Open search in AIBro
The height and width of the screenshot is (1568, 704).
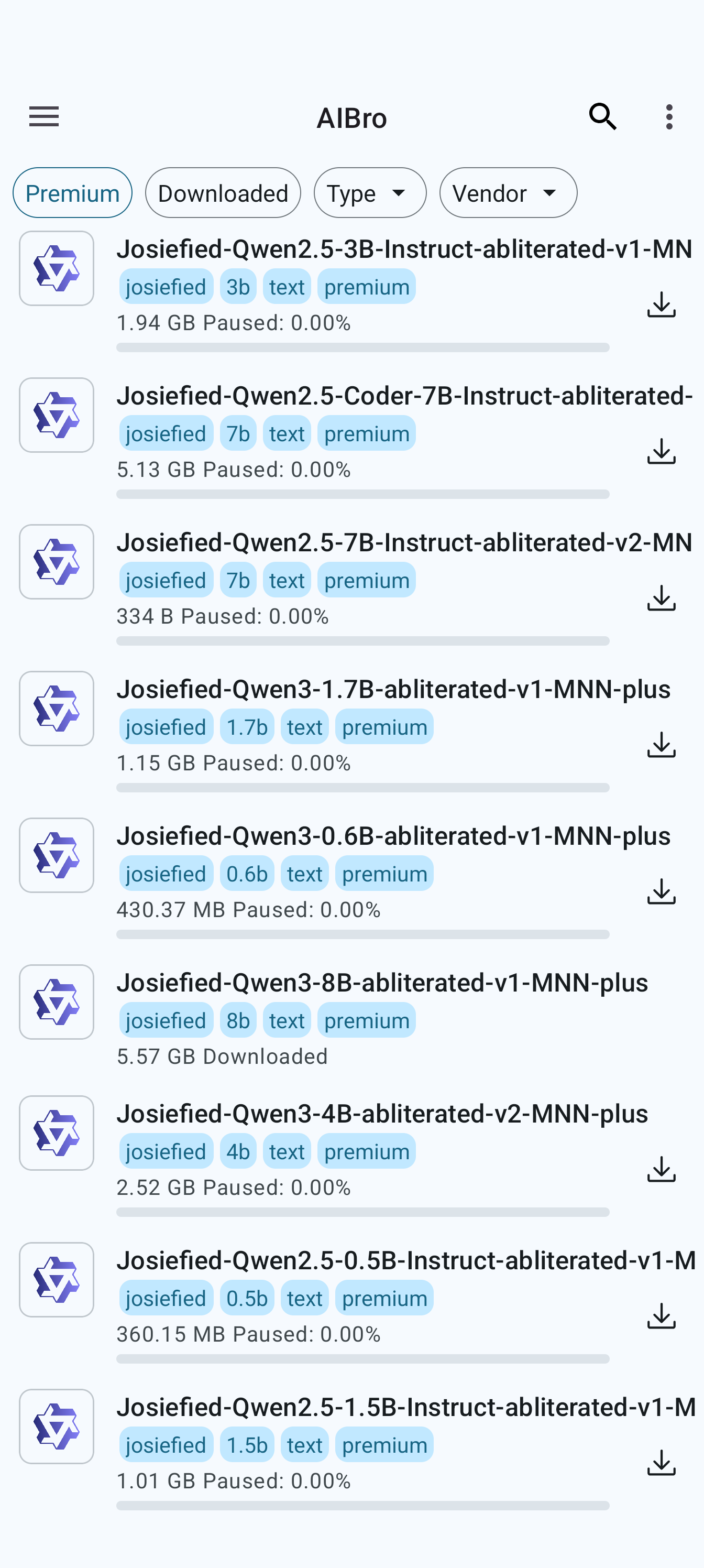pos(602,117)
